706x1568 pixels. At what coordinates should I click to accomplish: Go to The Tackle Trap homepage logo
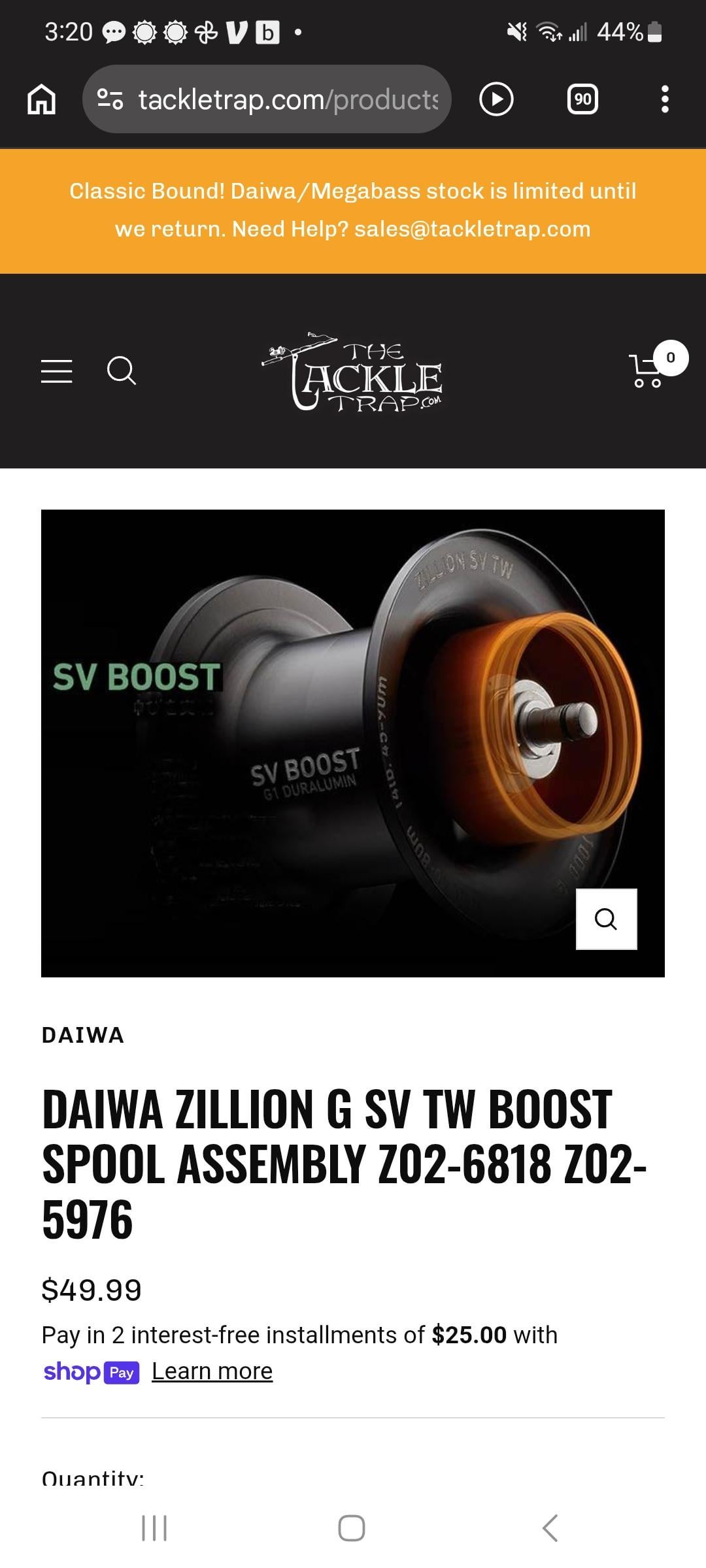[x=353, y=372]
